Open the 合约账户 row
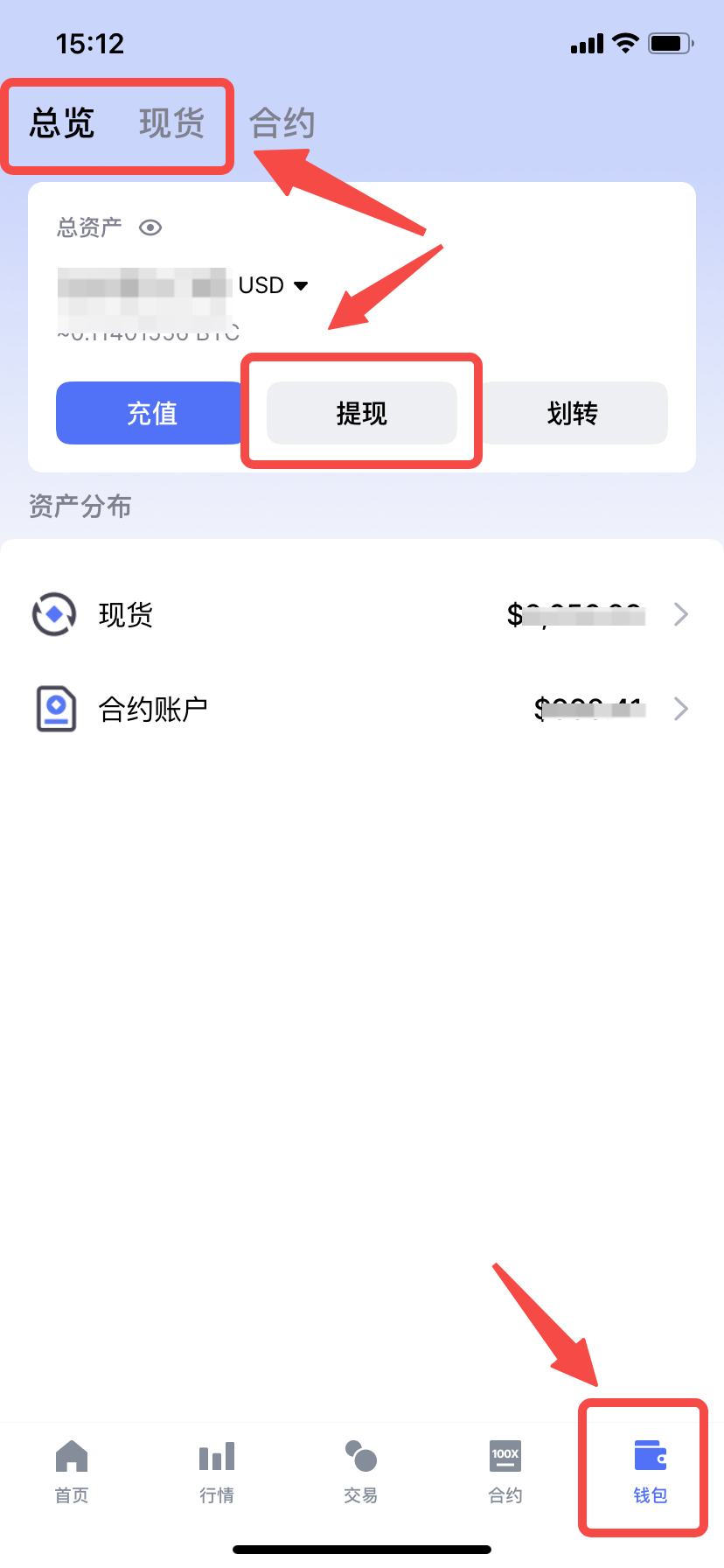 [362, 709]
